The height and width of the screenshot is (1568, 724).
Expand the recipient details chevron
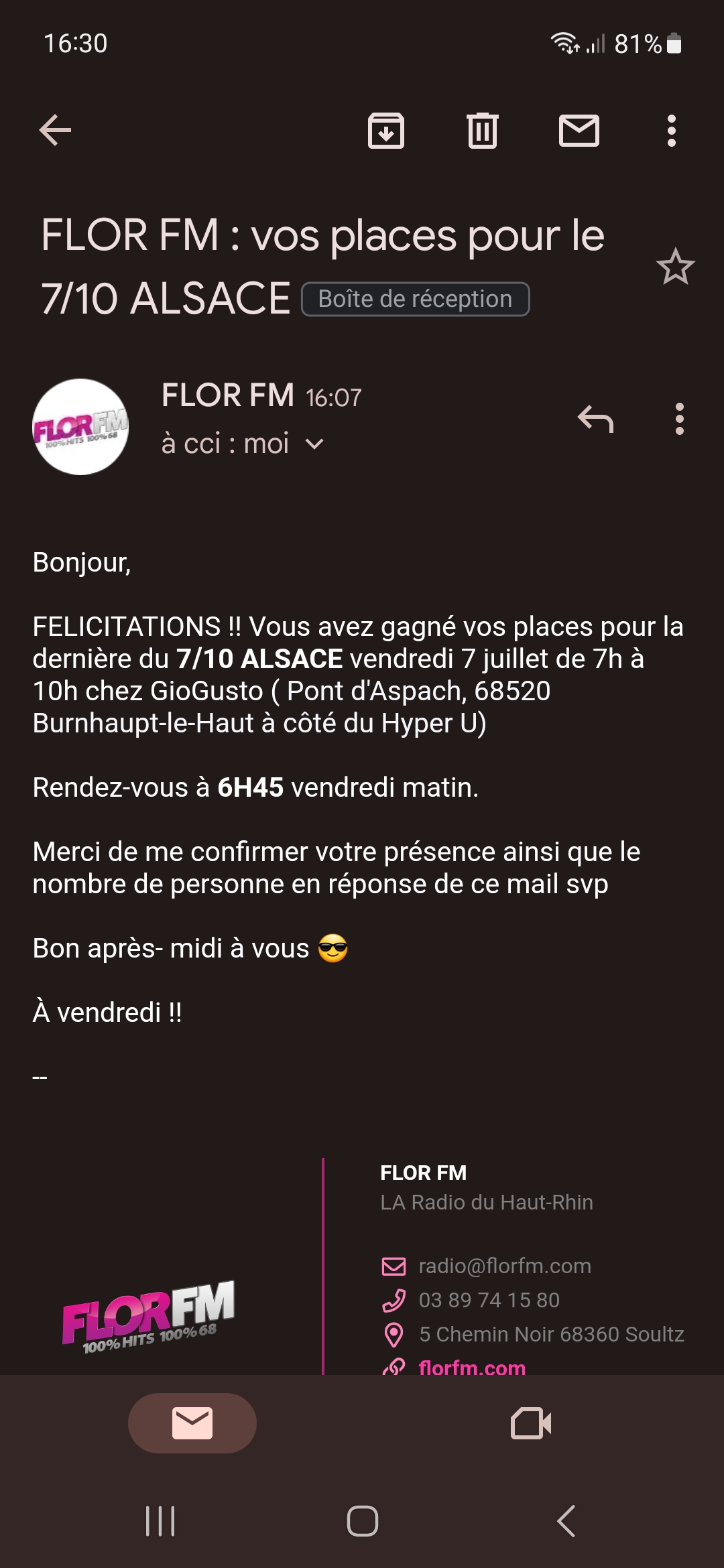314,444
